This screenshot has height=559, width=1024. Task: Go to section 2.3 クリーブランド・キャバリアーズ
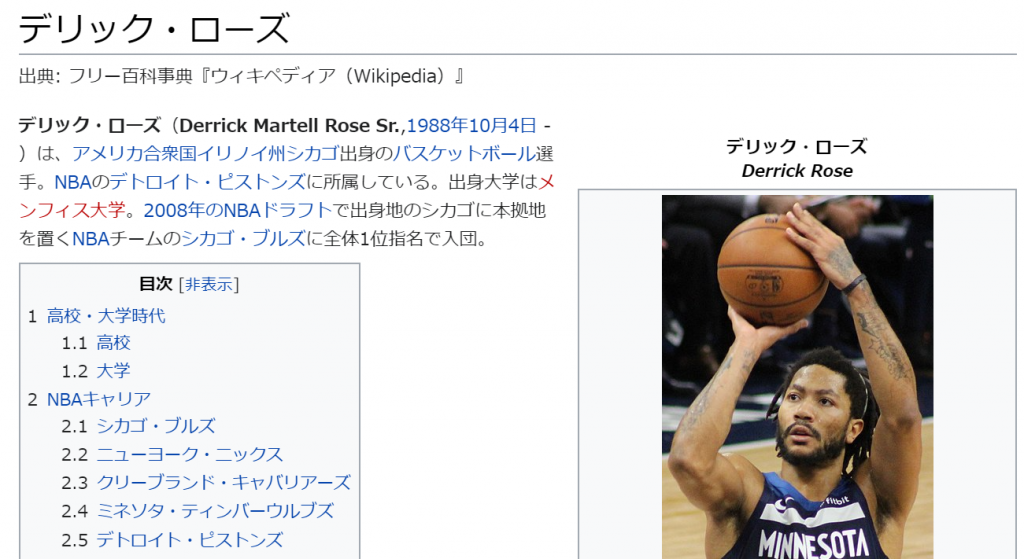coord(223,483)
